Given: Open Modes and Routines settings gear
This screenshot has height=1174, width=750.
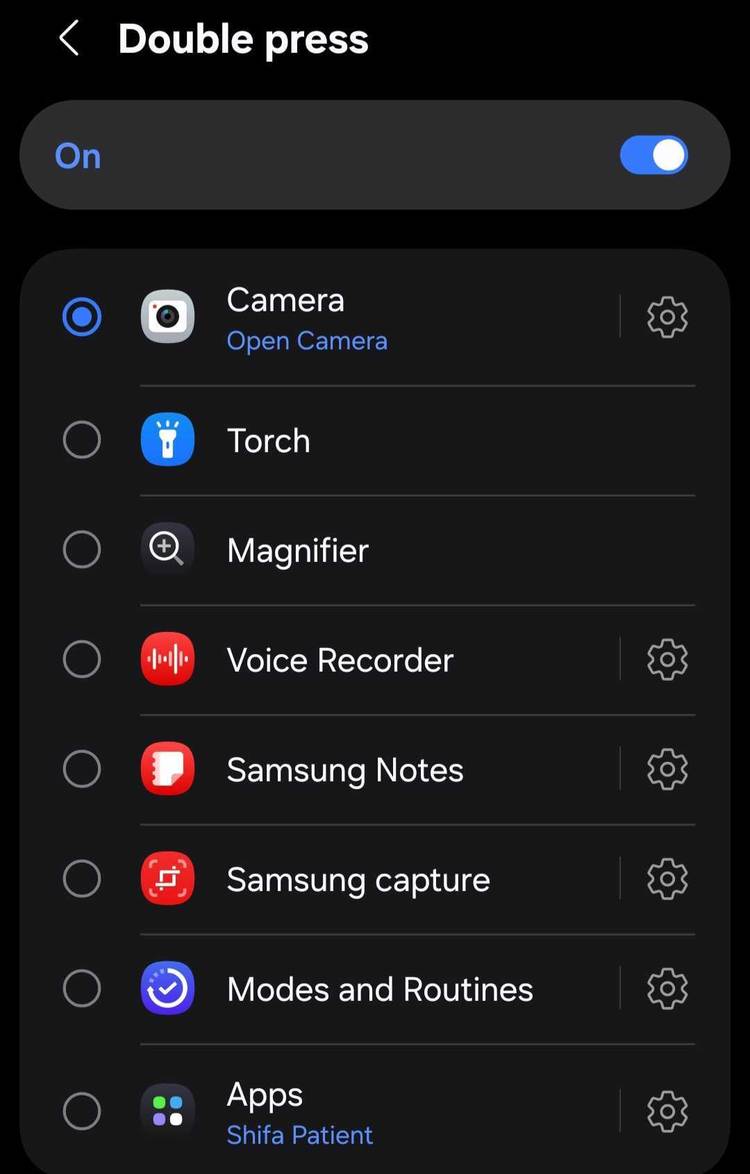Looking at the screenshot, I should 667,988.
